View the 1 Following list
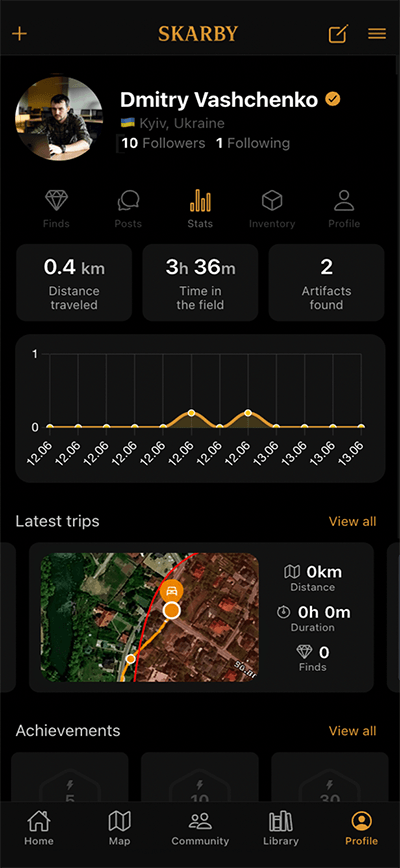Image resolution: width=400 pixels, height=868 pixels. (253, 143)
